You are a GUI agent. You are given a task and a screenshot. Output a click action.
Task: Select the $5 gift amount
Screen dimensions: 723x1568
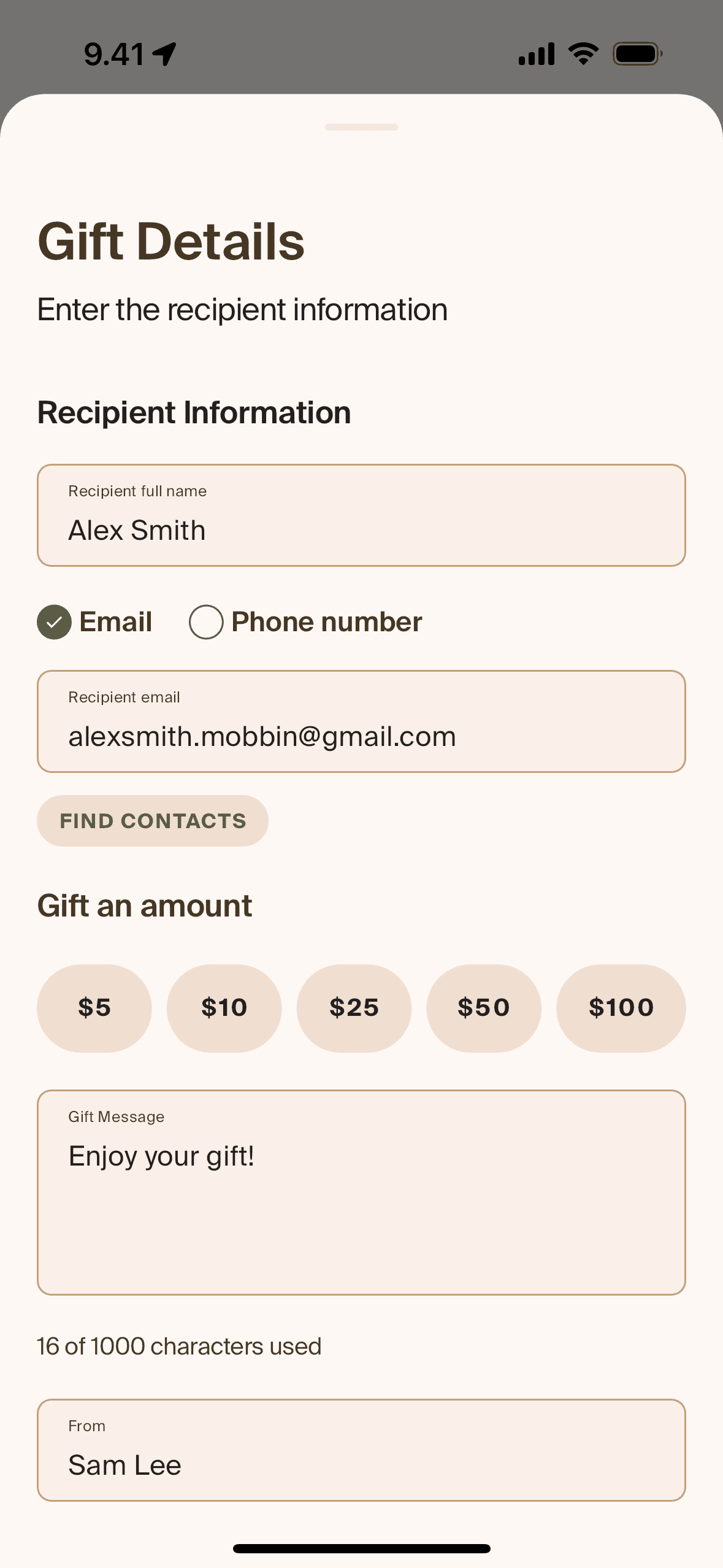point(94,1008)
